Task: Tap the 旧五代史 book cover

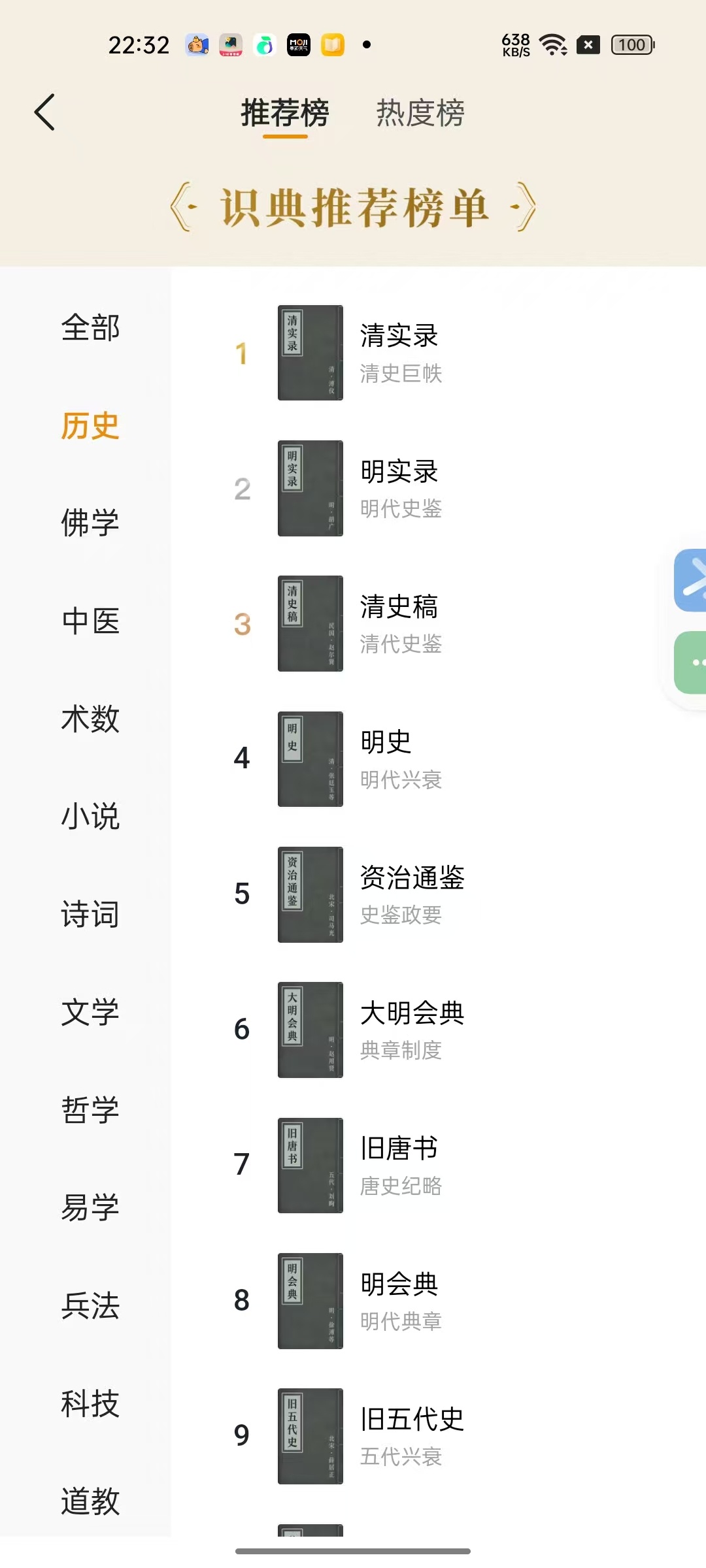Action: [x=310, y=1437]
